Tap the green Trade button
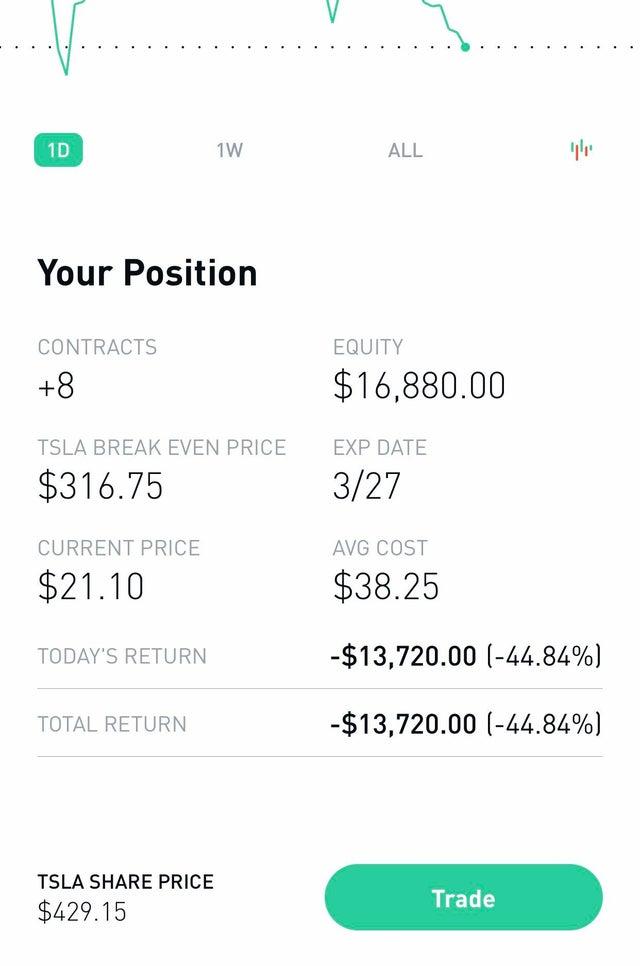Screen dimensions: 640x966 (463, 898)
